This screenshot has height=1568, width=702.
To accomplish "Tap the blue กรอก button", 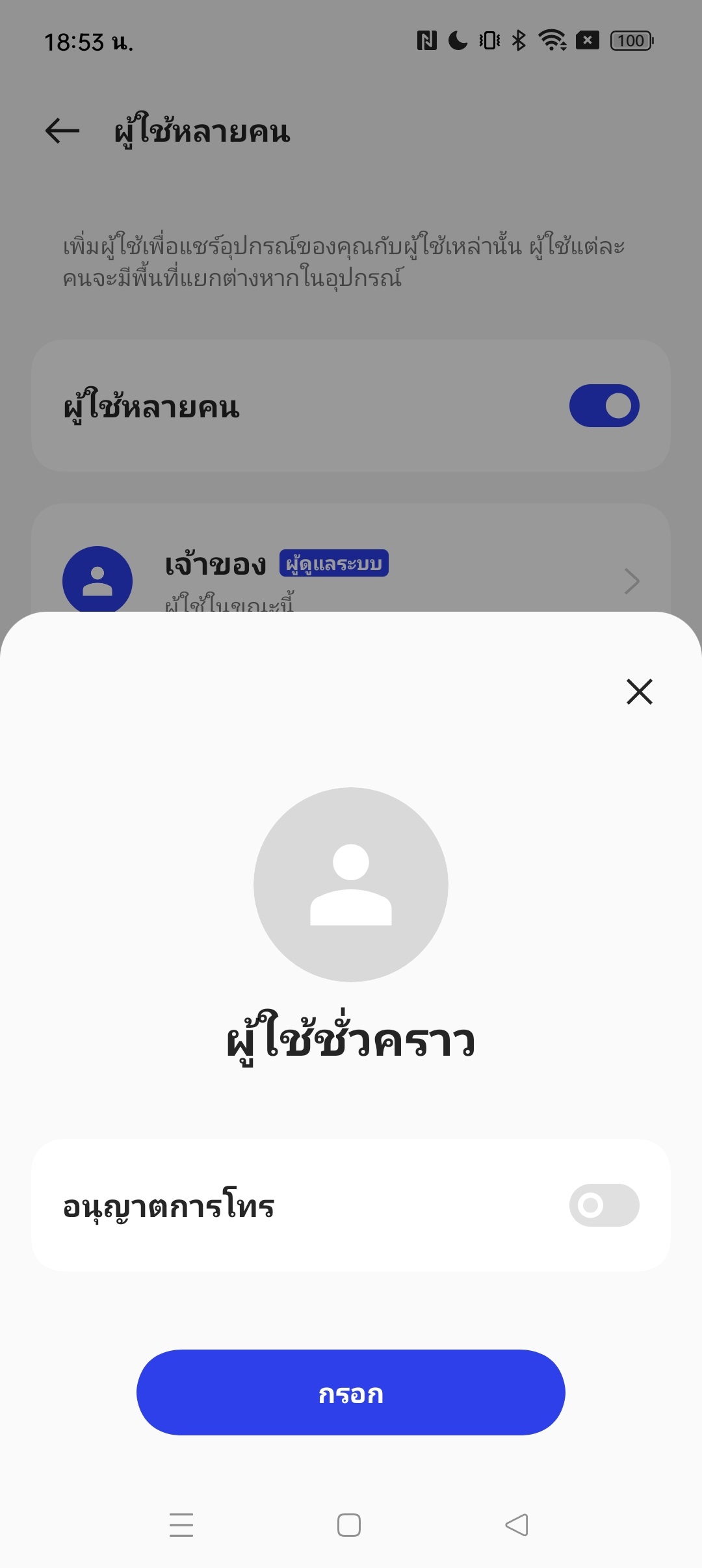I will click(x=350, y=1392).
